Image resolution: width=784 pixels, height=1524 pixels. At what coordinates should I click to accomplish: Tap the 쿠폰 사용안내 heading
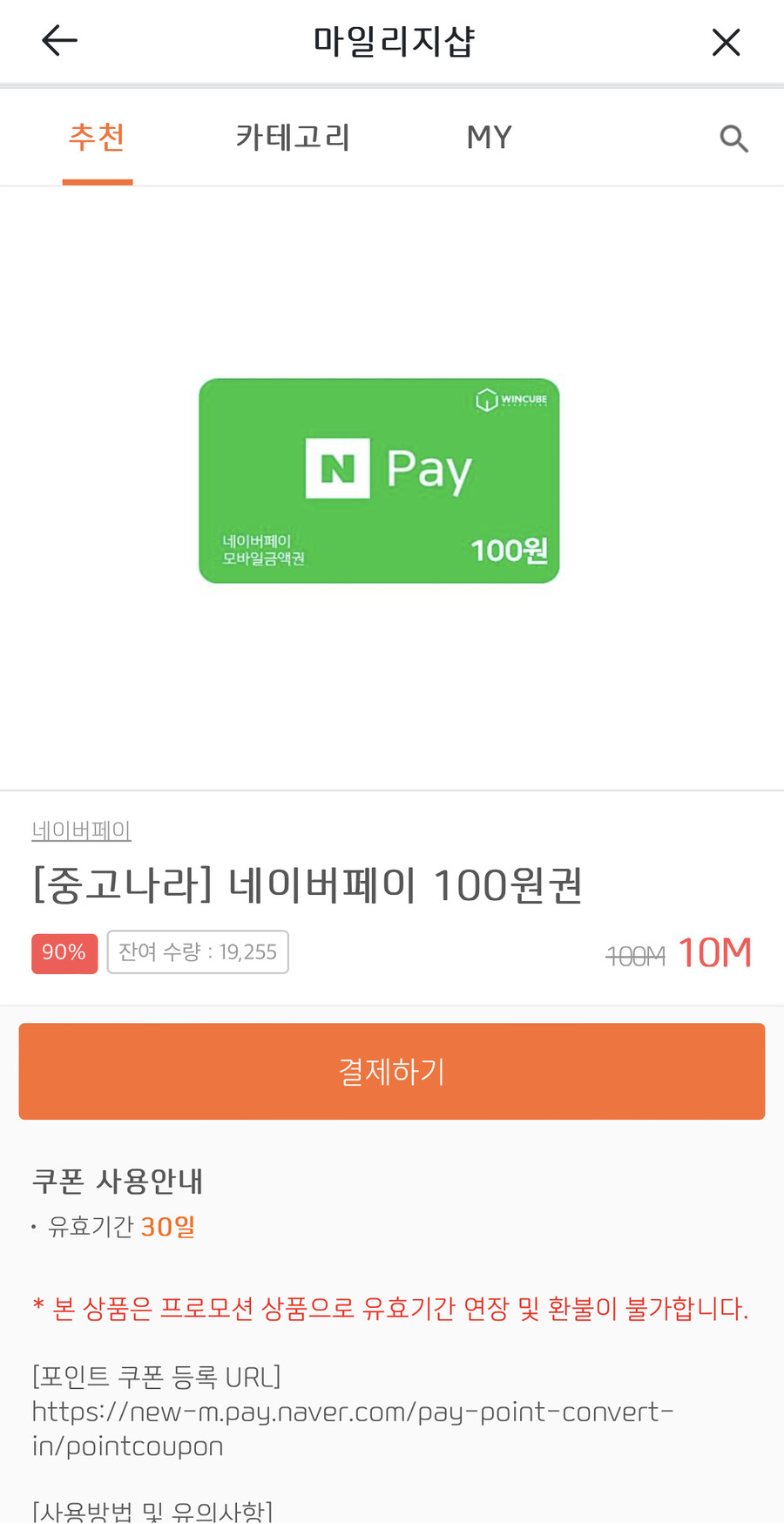tap(117, 1181)
